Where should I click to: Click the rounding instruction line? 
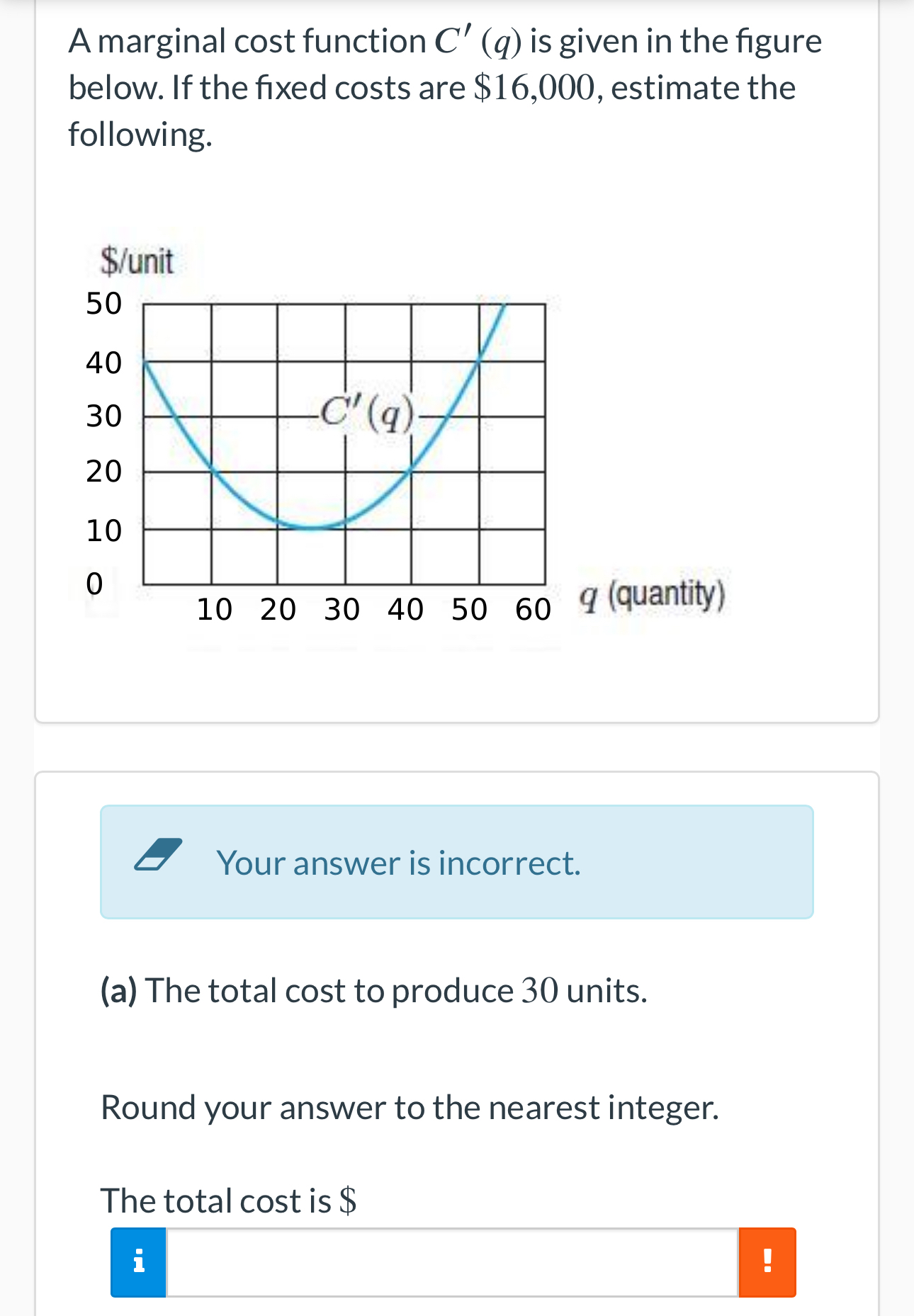410,1108
